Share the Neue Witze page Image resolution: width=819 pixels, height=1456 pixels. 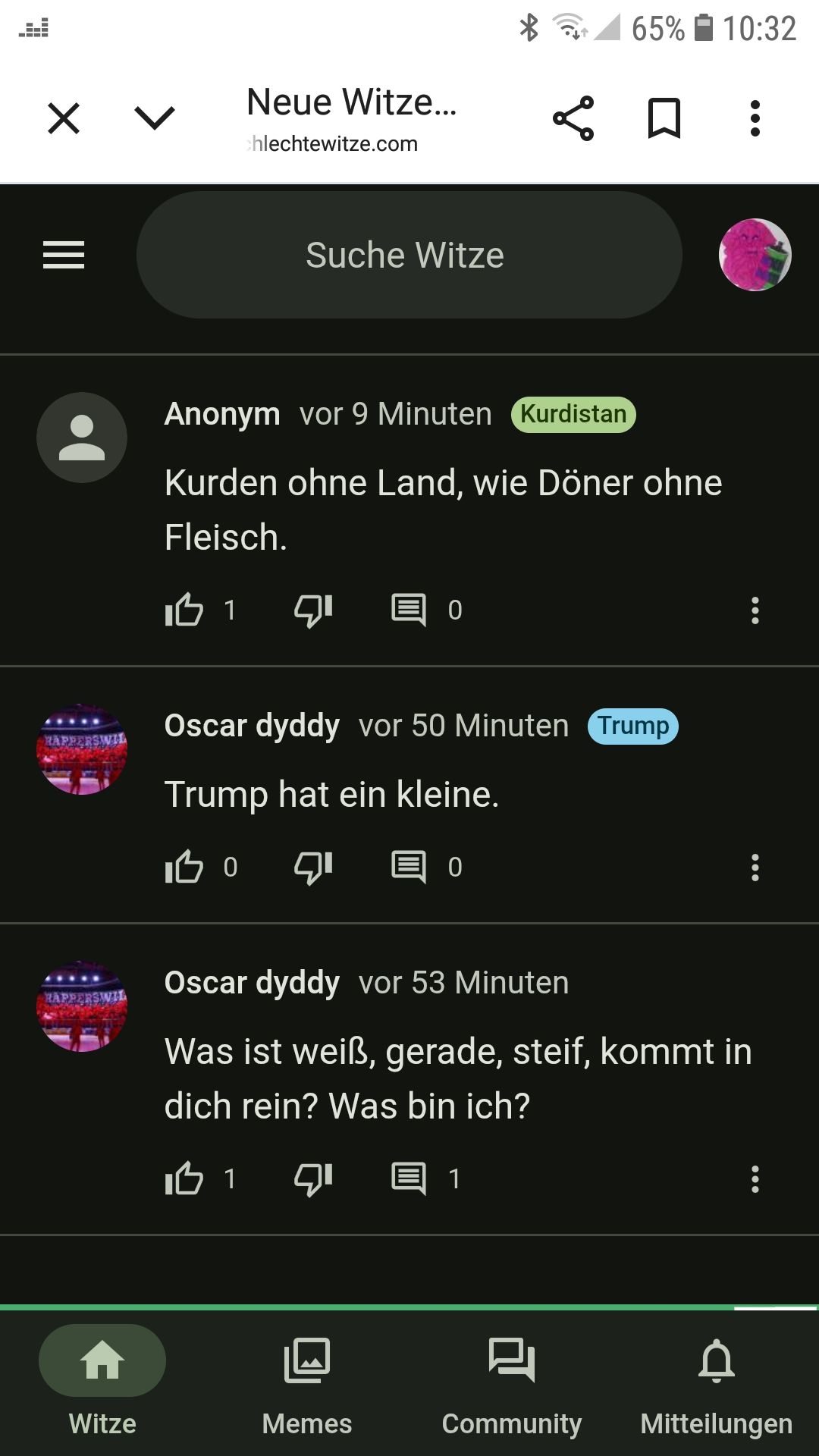pos(573,118)
